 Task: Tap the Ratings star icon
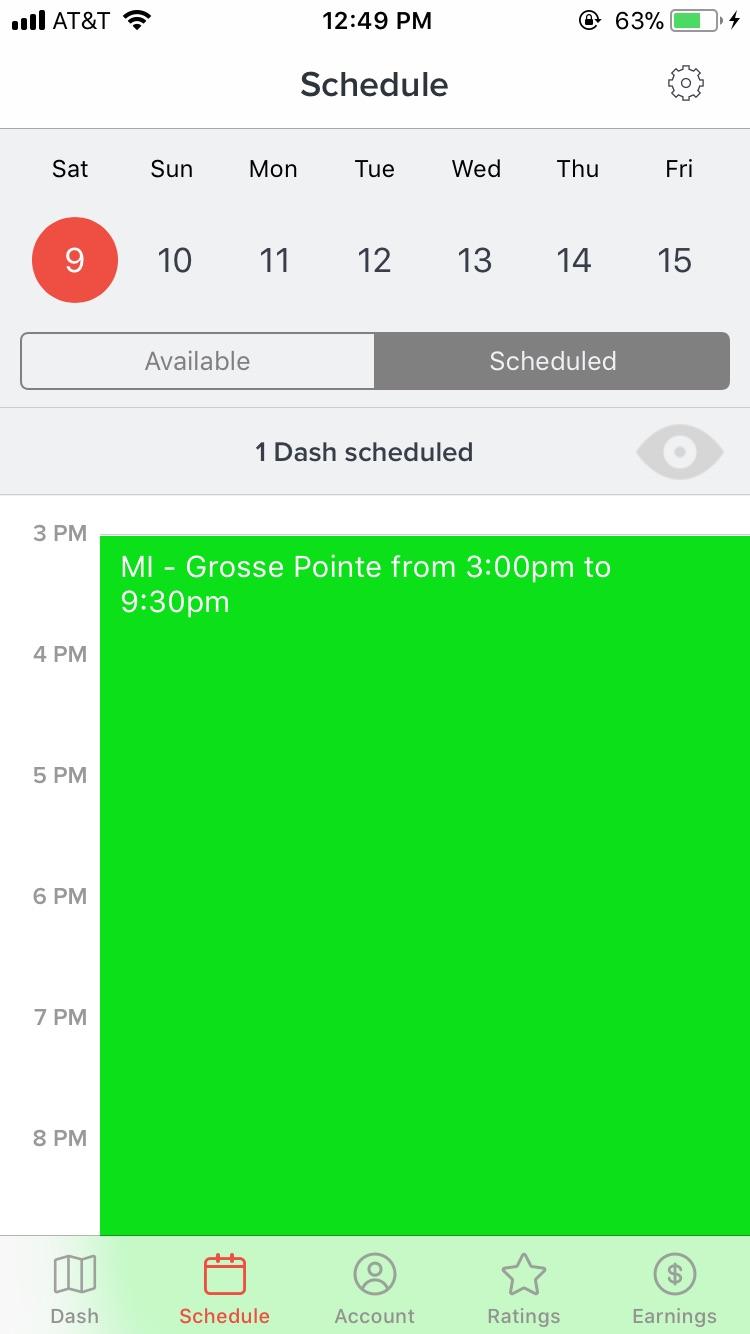pos(524,1284)
